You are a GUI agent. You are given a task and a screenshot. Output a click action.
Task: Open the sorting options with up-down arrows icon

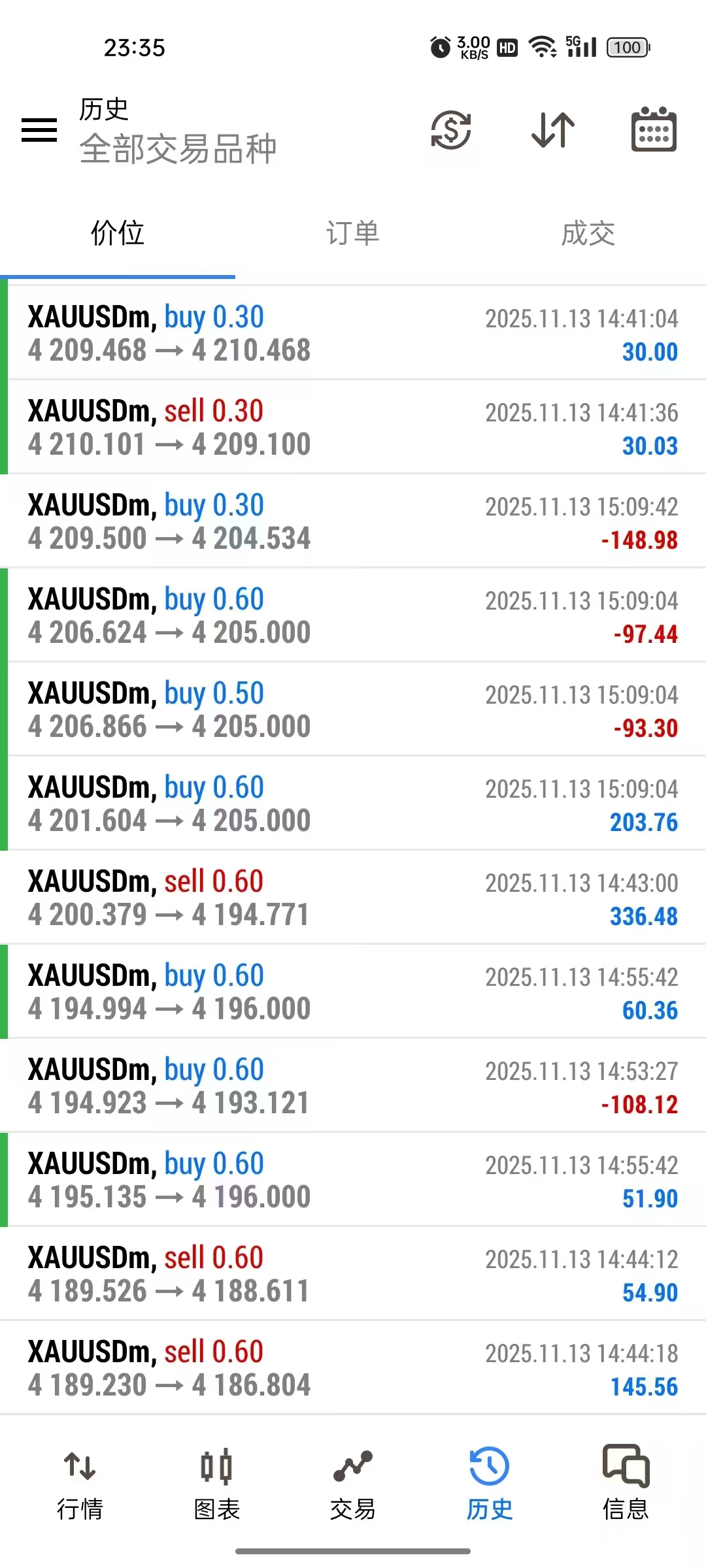(x=553, y=130)
